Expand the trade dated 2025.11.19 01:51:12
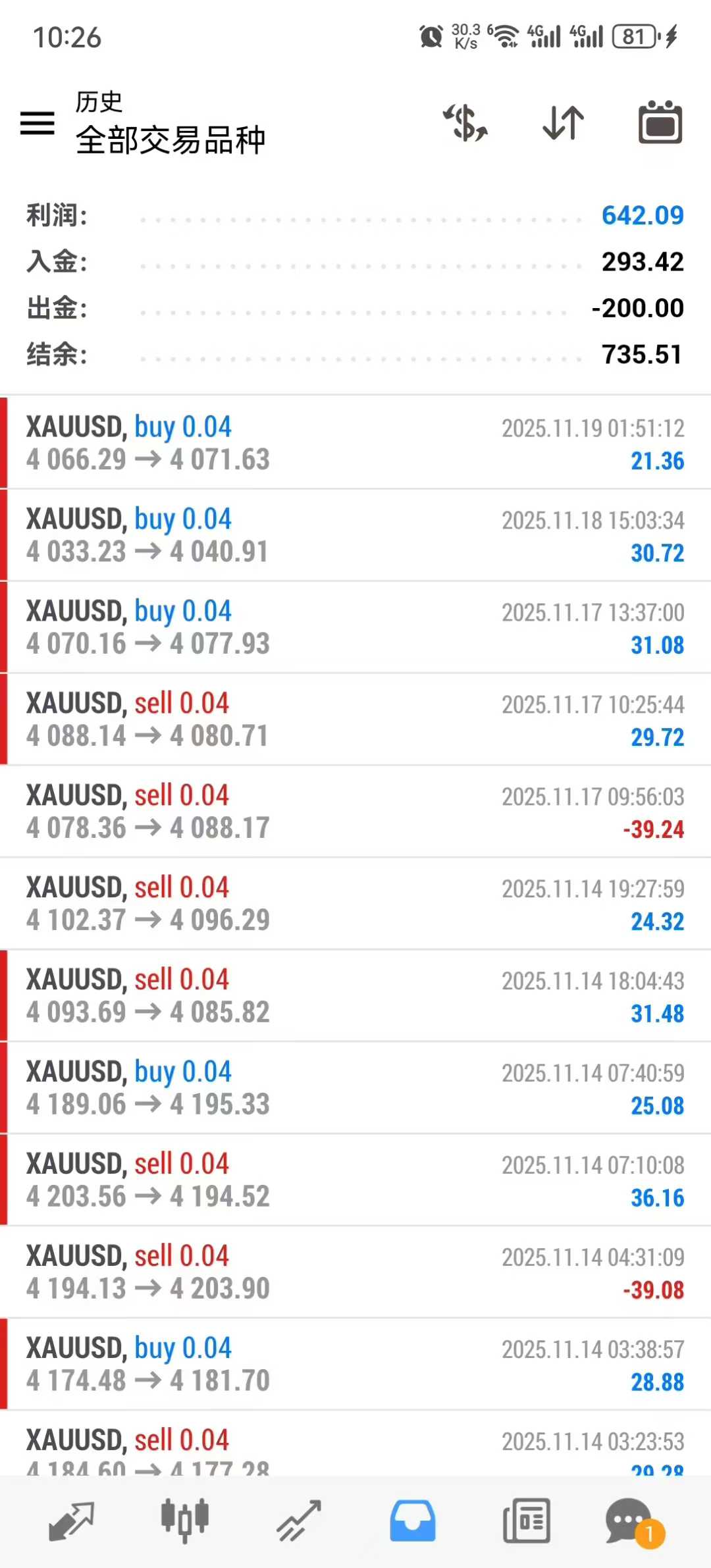 pyautogui.click(x=355, y=443)
